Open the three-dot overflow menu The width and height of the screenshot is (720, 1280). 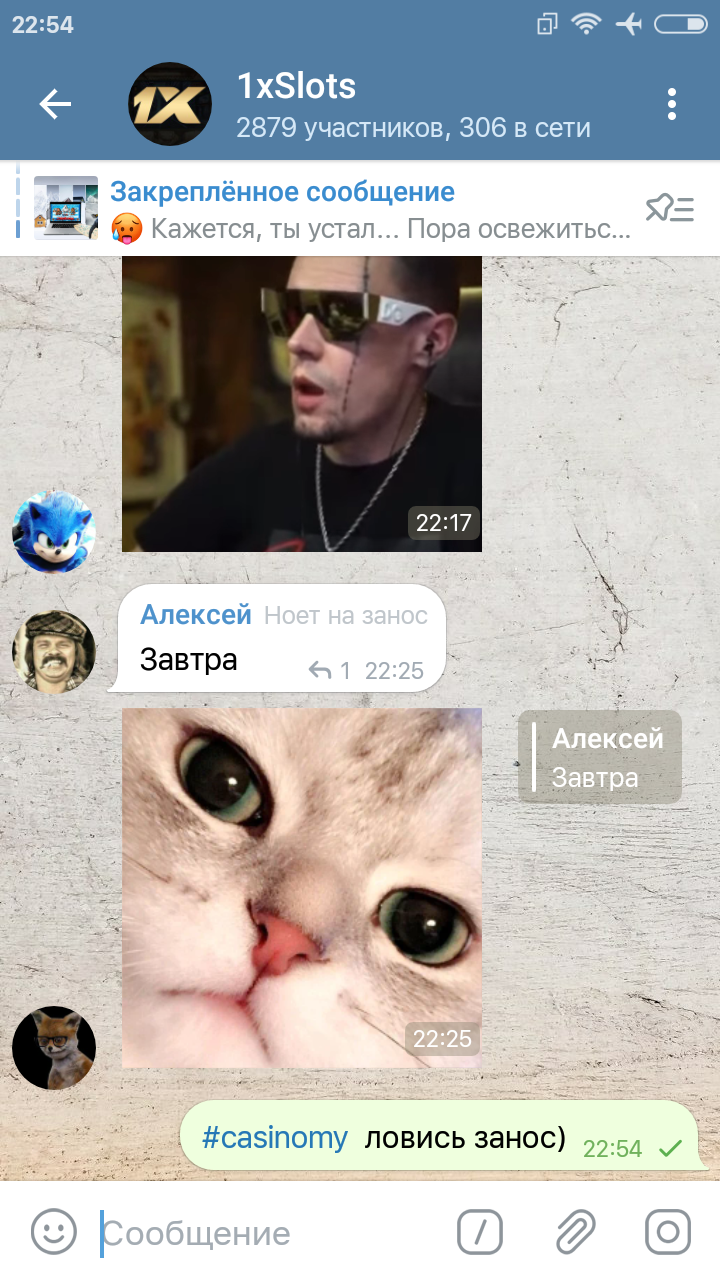[x=672, y=104]
